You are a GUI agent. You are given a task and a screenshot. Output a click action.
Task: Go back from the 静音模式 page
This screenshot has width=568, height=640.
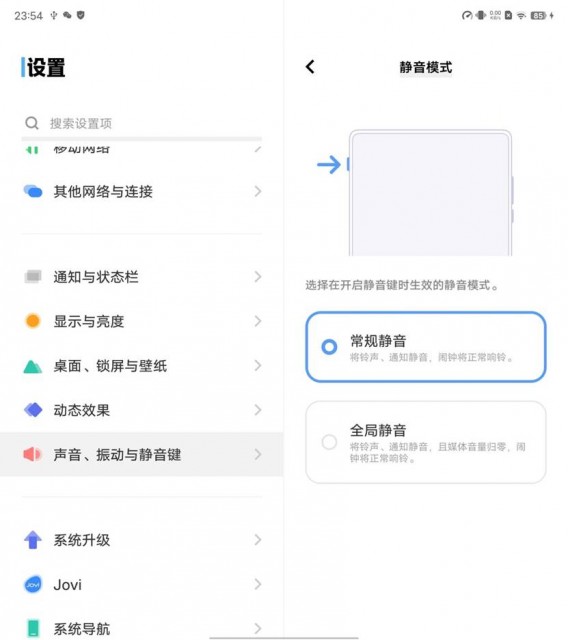point(311,67)
